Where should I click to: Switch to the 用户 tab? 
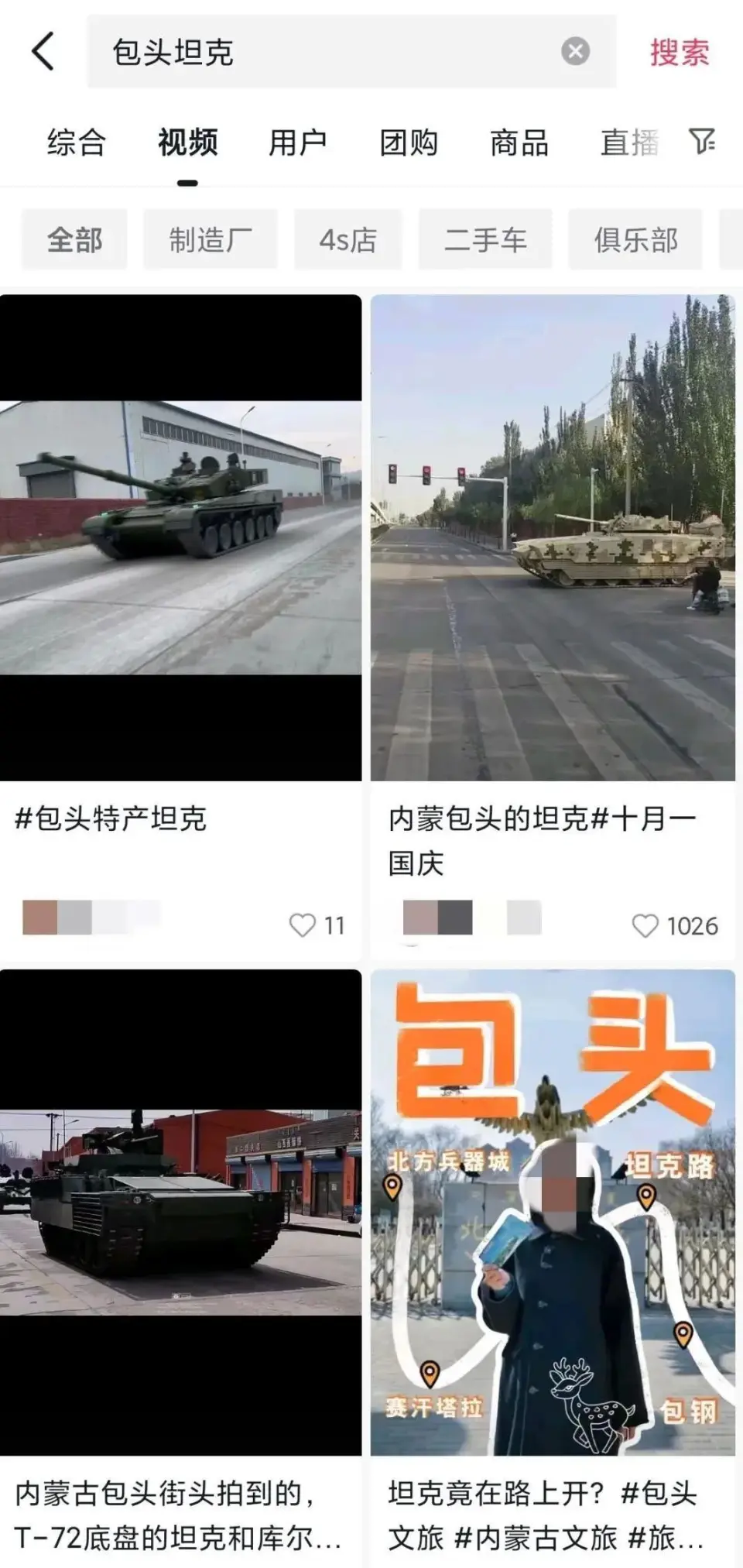click(x=298, y=142)
